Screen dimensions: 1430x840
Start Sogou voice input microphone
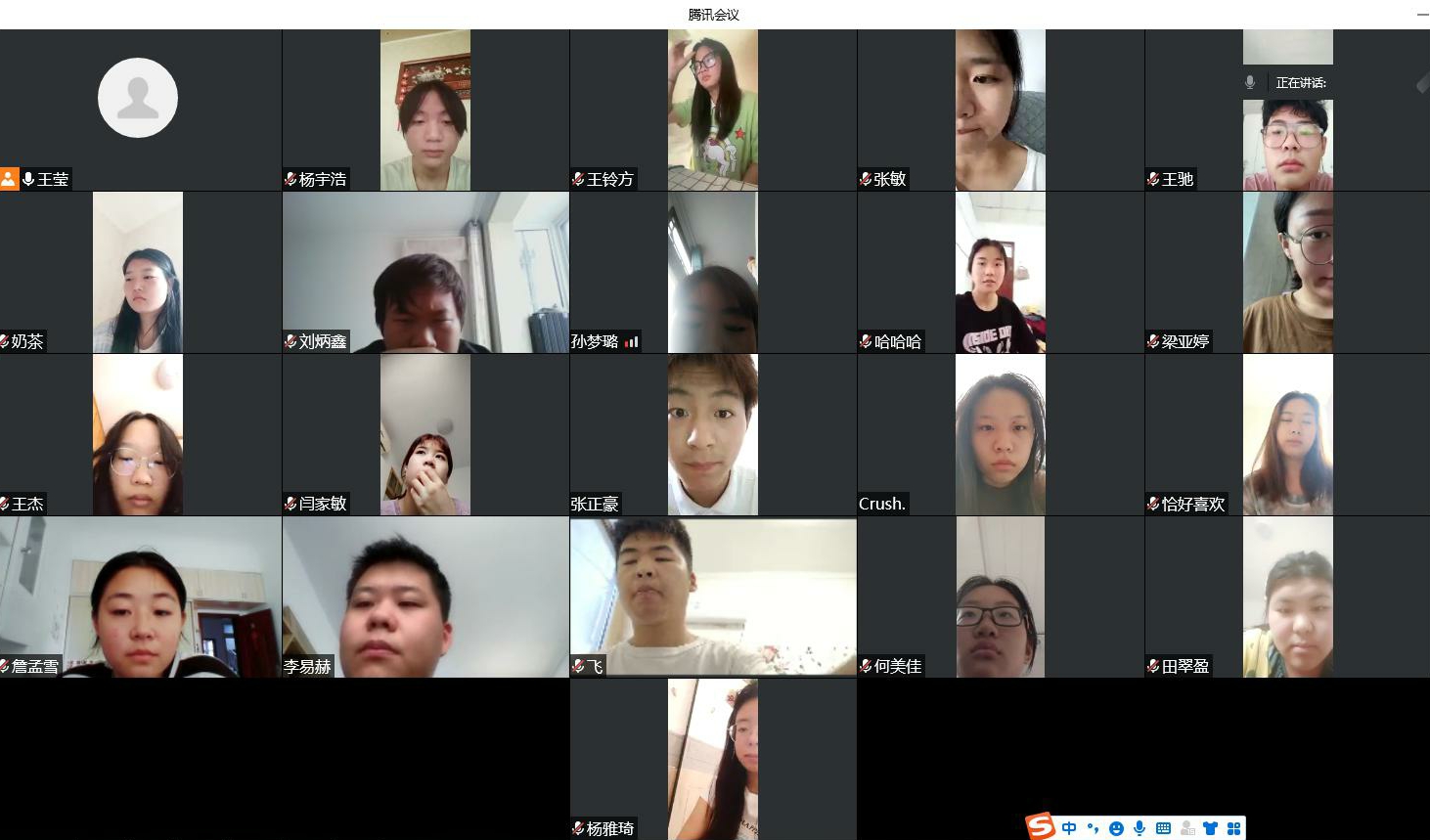click(1140, 828)
